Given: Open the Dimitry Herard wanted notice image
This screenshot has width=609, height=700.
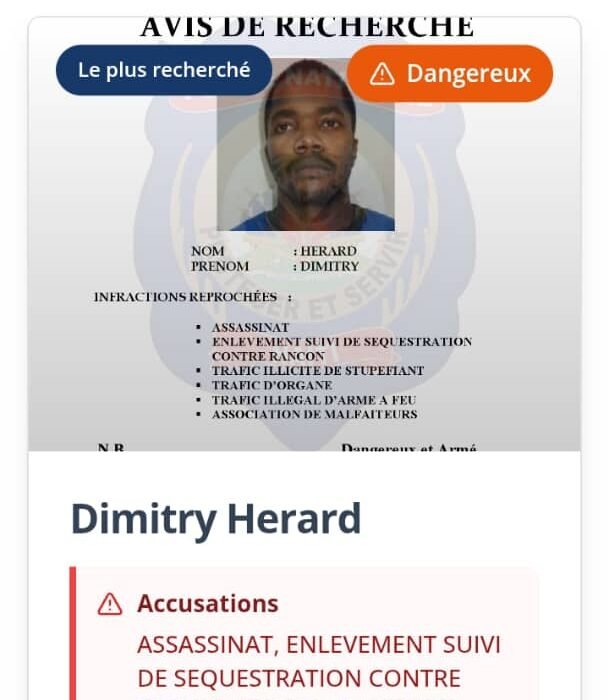Looking at the screenshot, I should tap(304, 300).
